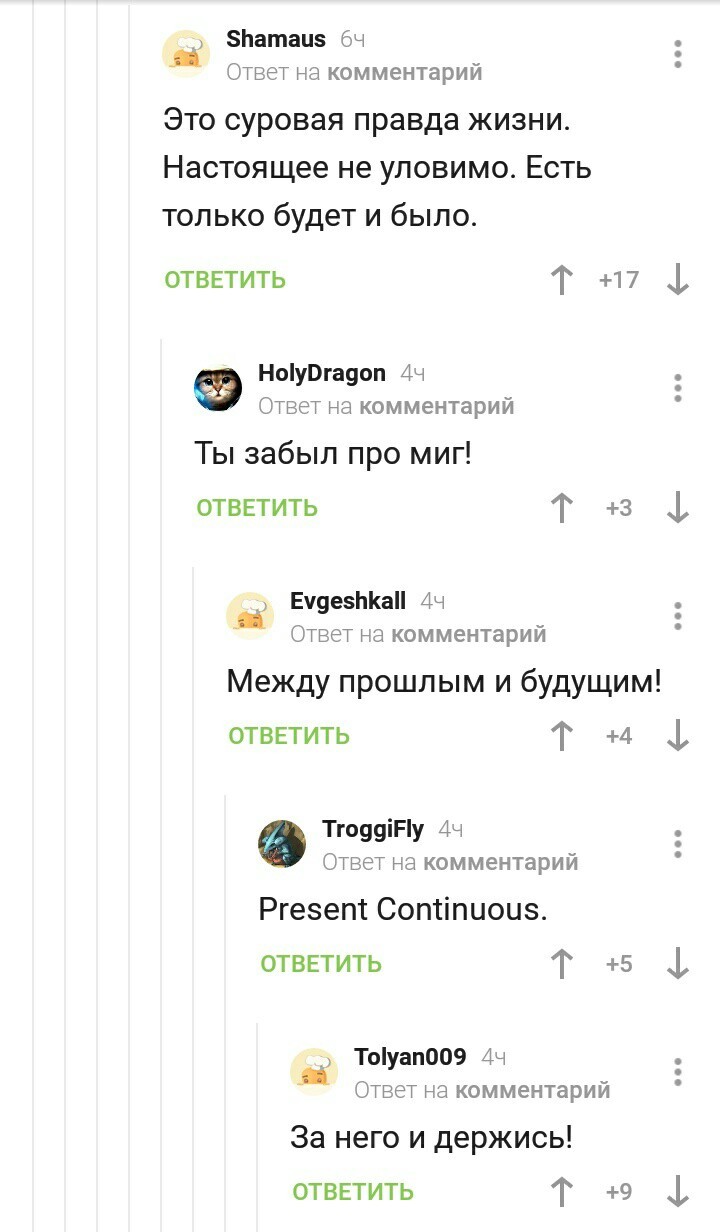Open overflow menu on Tolyan009's comment
This screenshot has width=720, height=1232.
(678, 1071)
